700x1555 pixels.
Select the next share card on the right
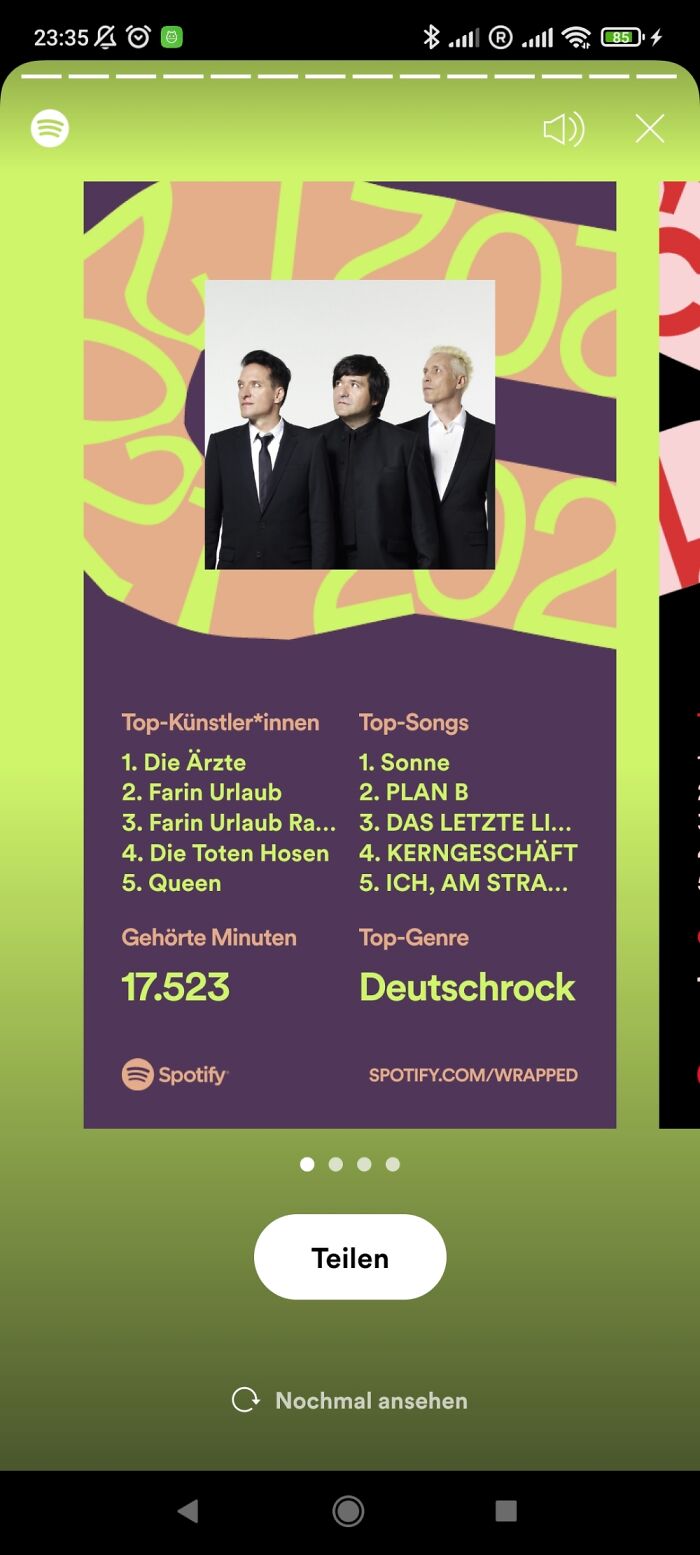click(681, 655)
